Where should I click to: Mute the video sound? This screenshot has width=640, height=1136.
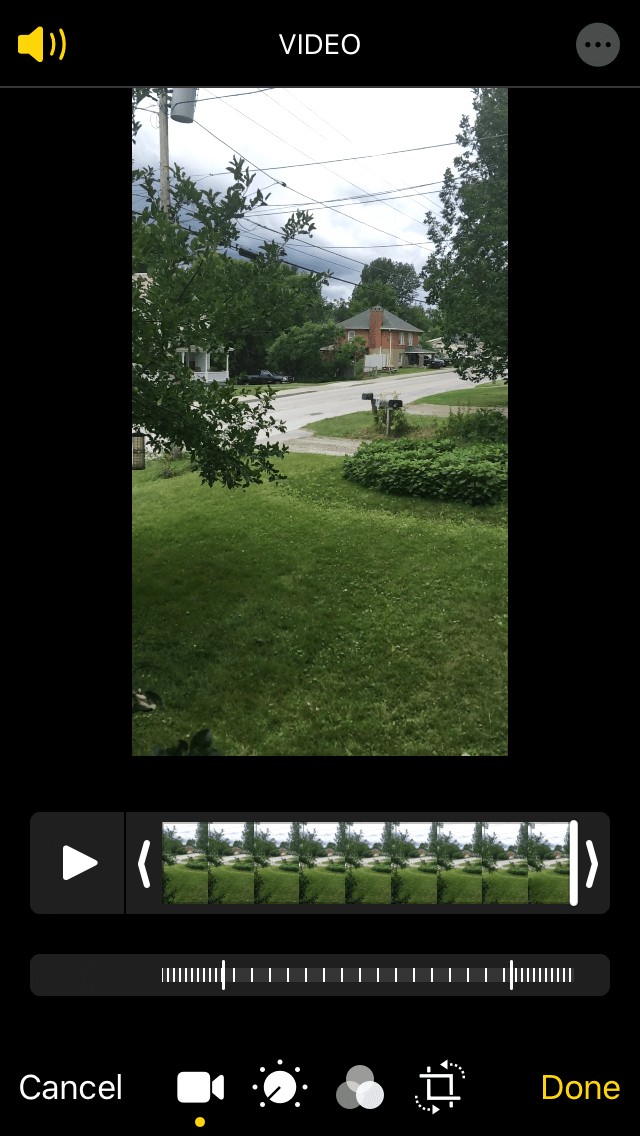tap(41, 44)
